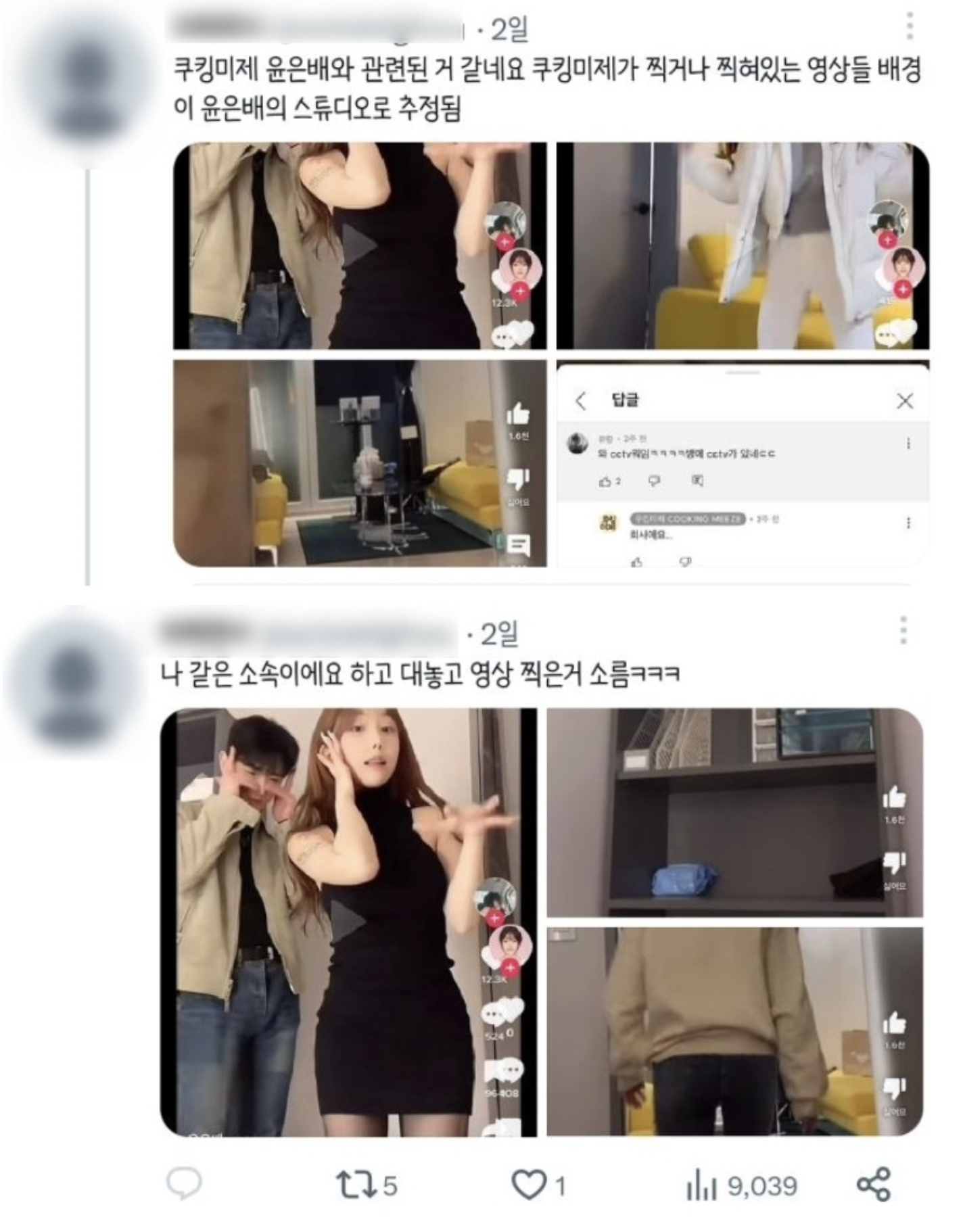
Task: Open the white puffer jacket video tile
Action: point(743,246)
